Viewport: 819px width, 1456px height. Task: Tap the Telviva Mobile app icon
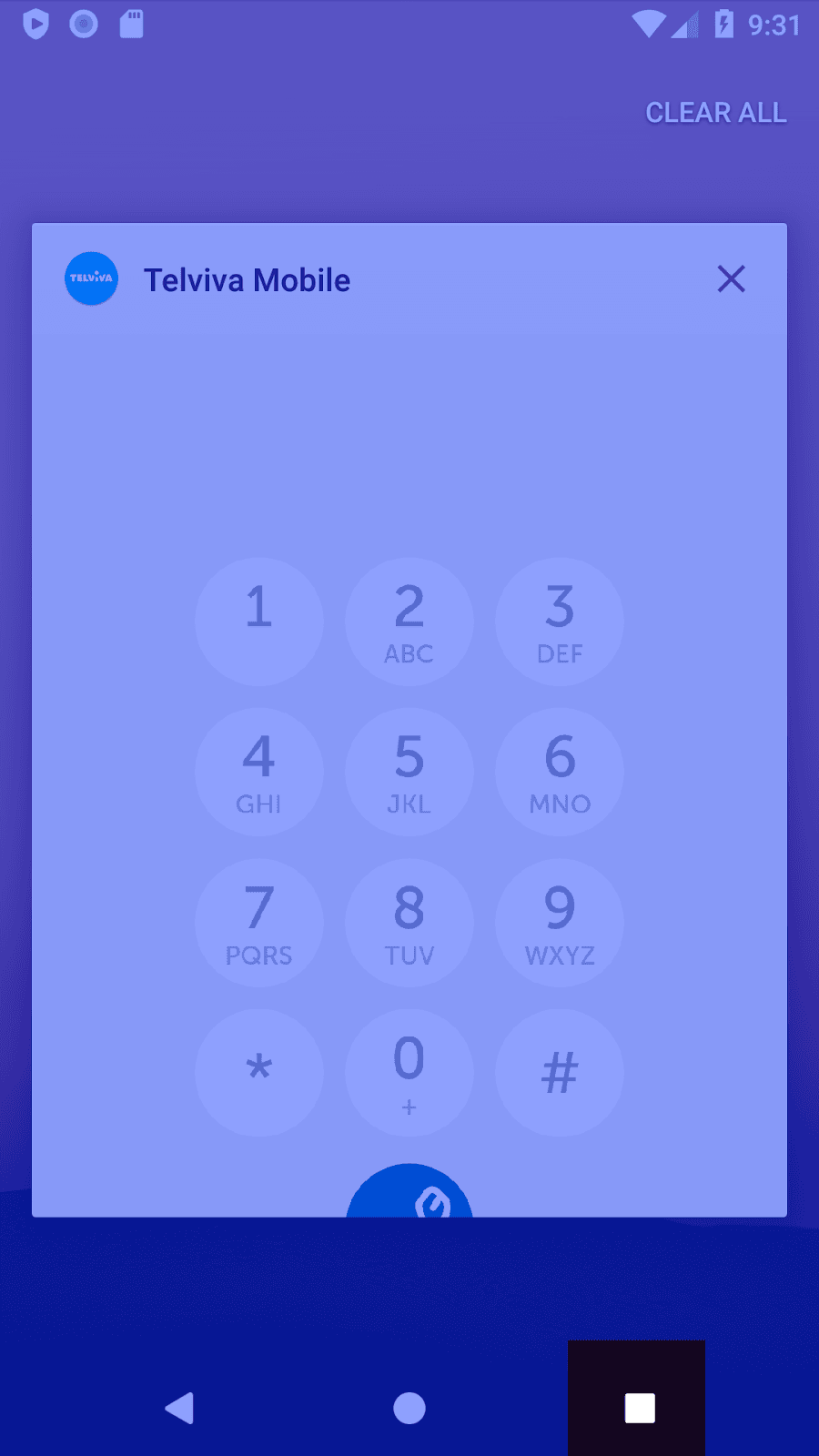click(x=91, y=279)
